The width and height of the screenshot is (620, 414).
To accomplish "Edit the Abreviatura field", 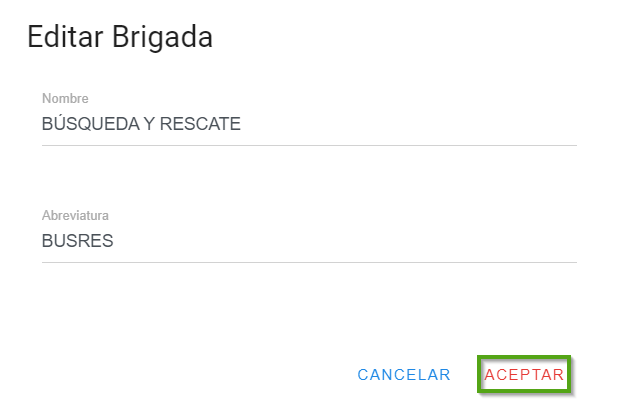I will [308, 242].
